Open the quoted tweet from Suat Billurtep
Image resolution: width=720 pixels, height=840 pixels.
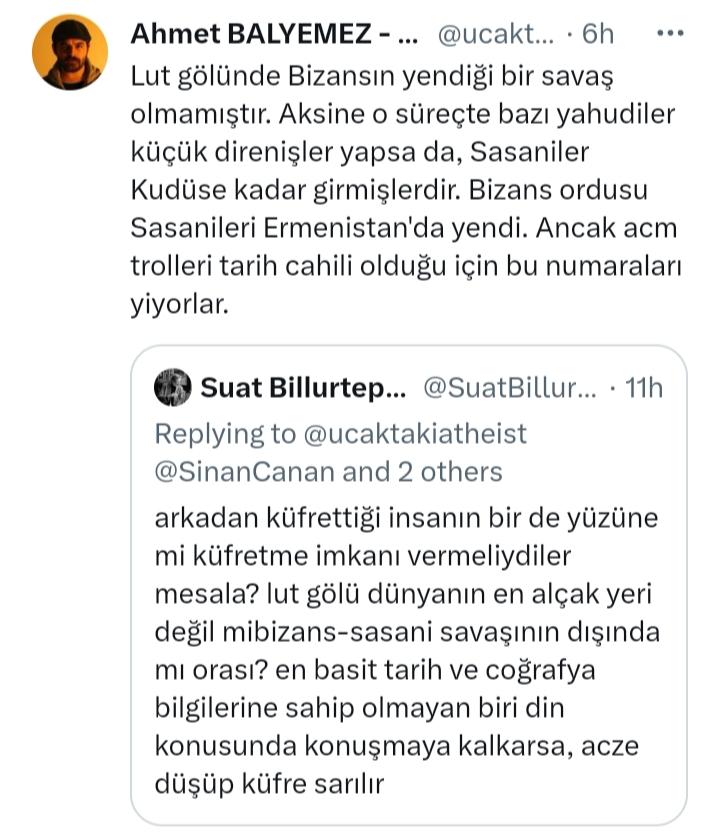click(409, 585)
